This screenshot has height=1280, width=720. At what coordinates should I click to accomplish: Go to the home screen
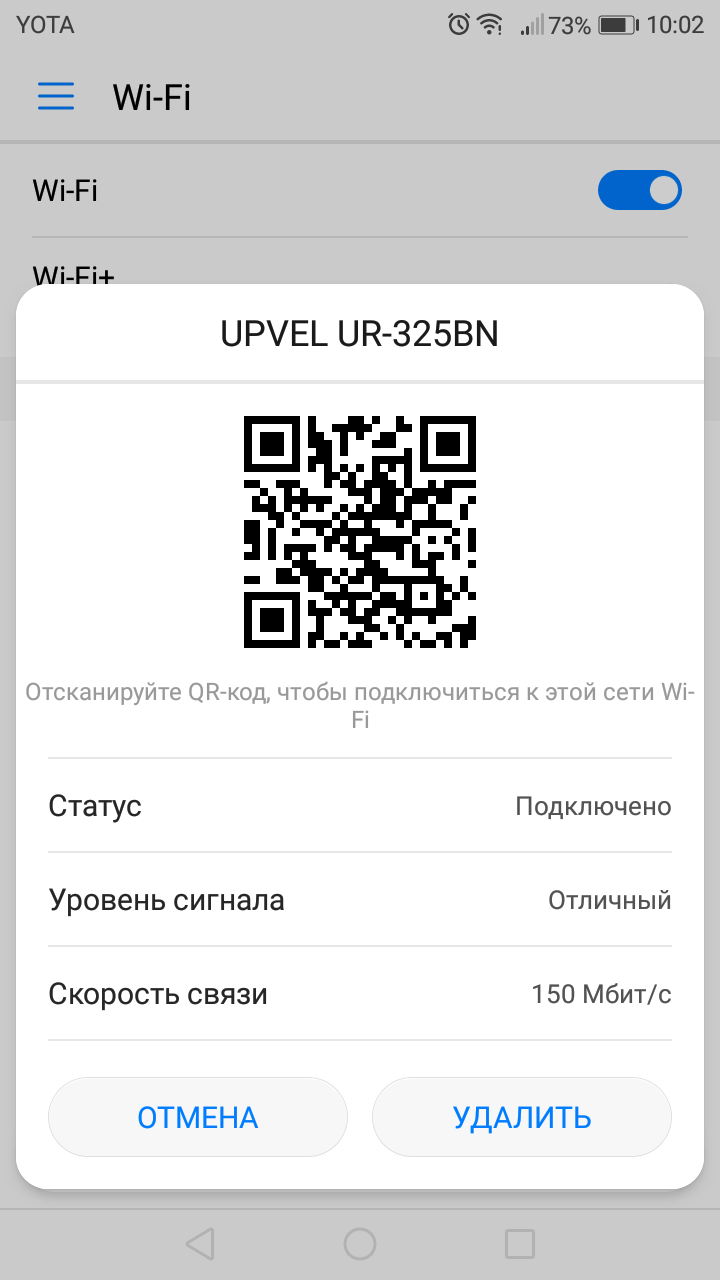[x=360, y=1244]
